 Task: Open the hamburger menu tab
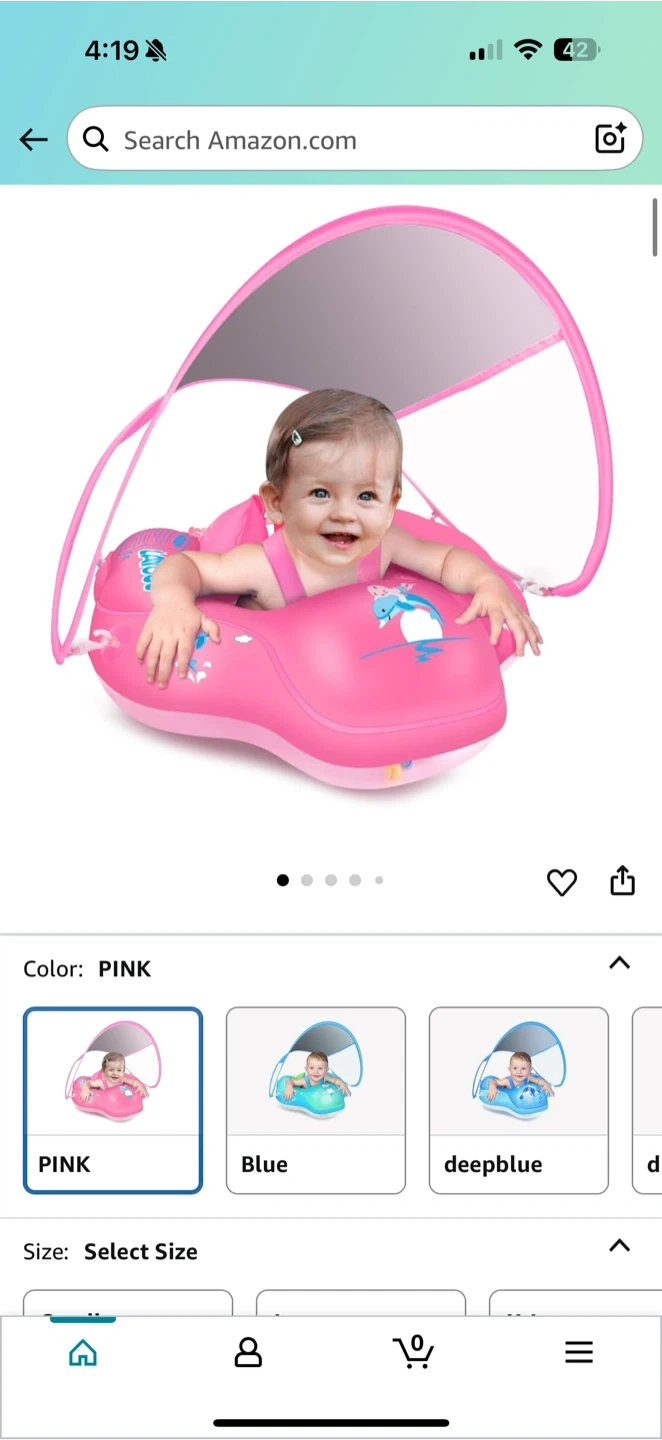579,1353
